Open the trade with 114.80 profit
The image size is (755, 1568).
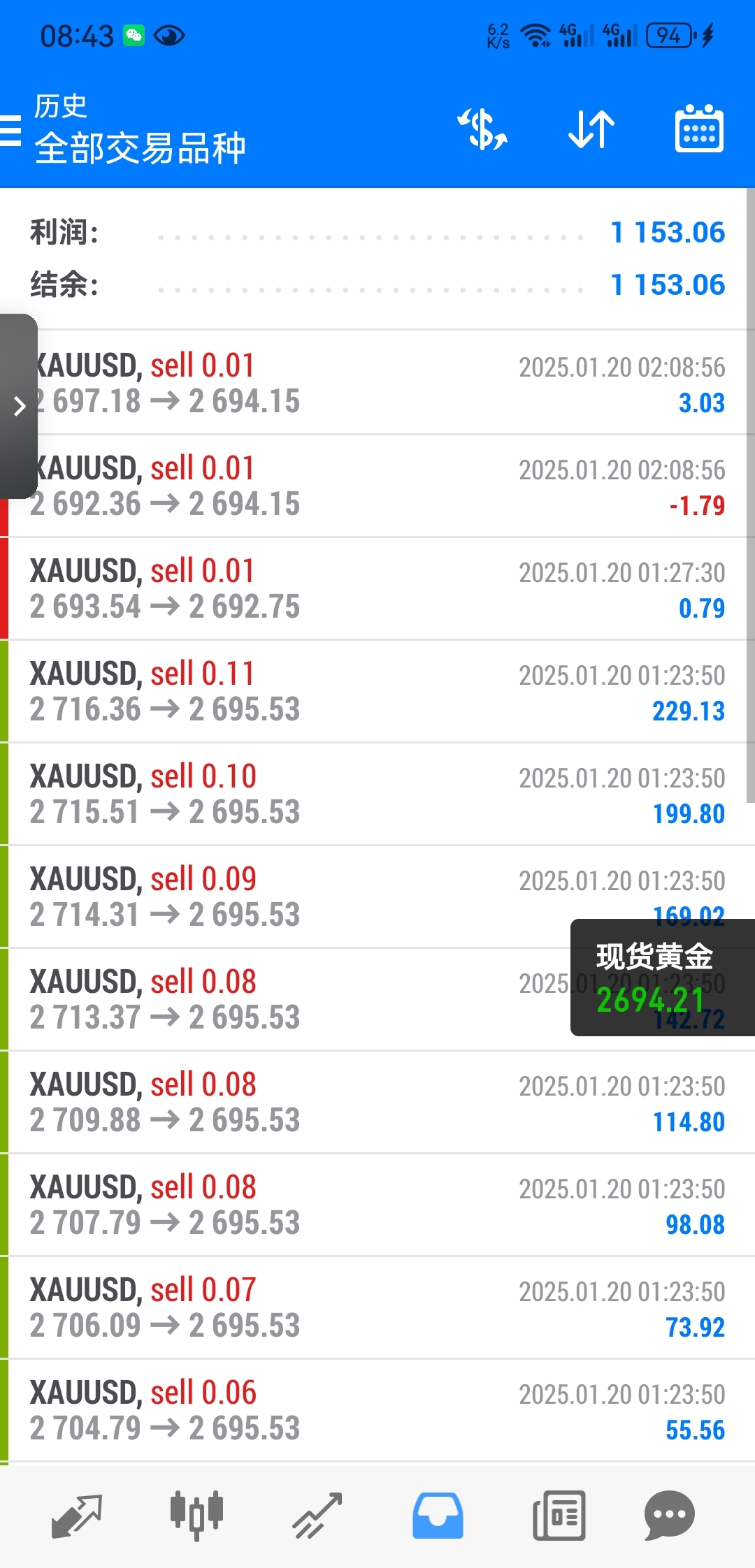point(377,1102)
